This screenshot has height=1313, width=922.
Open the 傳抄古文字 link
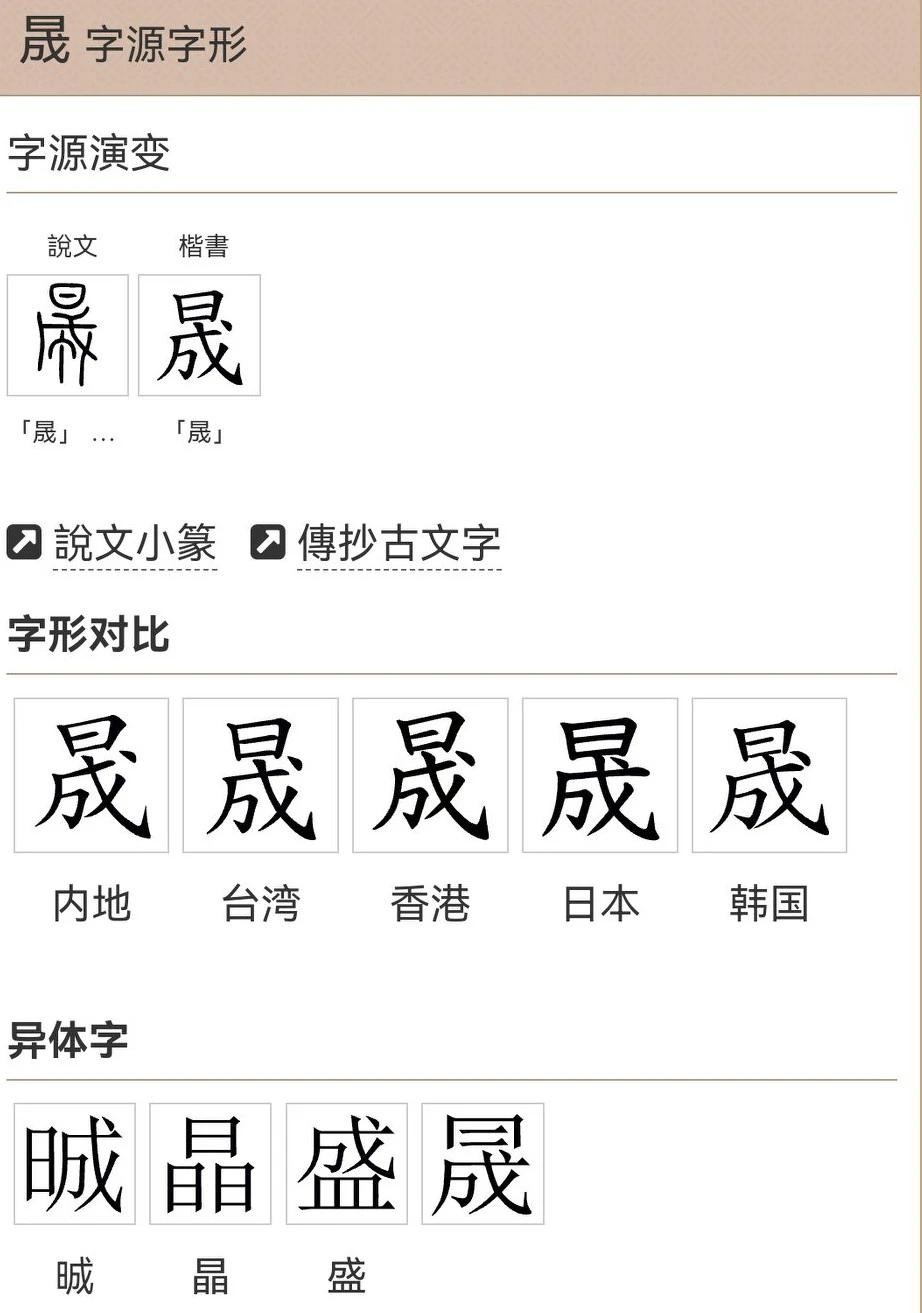click(398, 543)
